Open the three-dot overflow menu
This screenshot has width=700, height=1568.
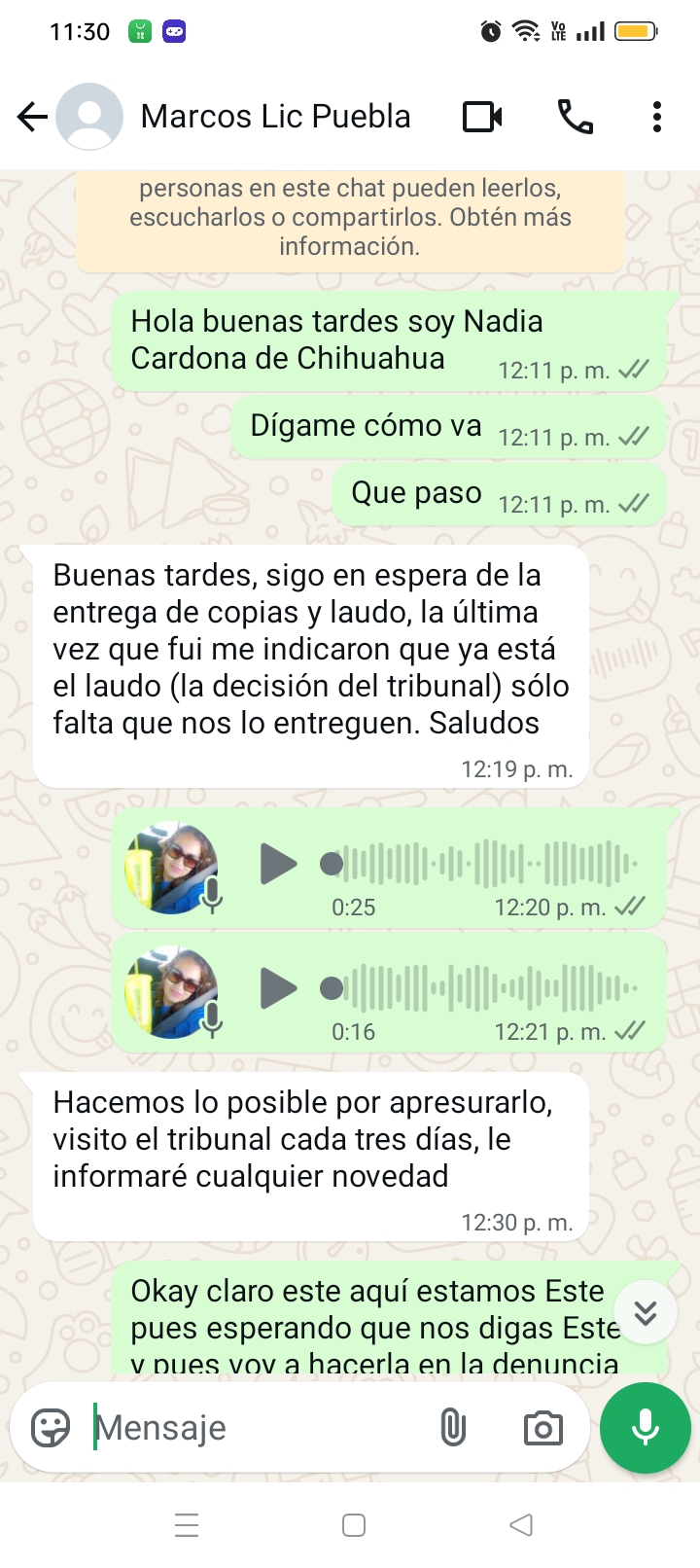pyautogui.click(x=657, y=117)
